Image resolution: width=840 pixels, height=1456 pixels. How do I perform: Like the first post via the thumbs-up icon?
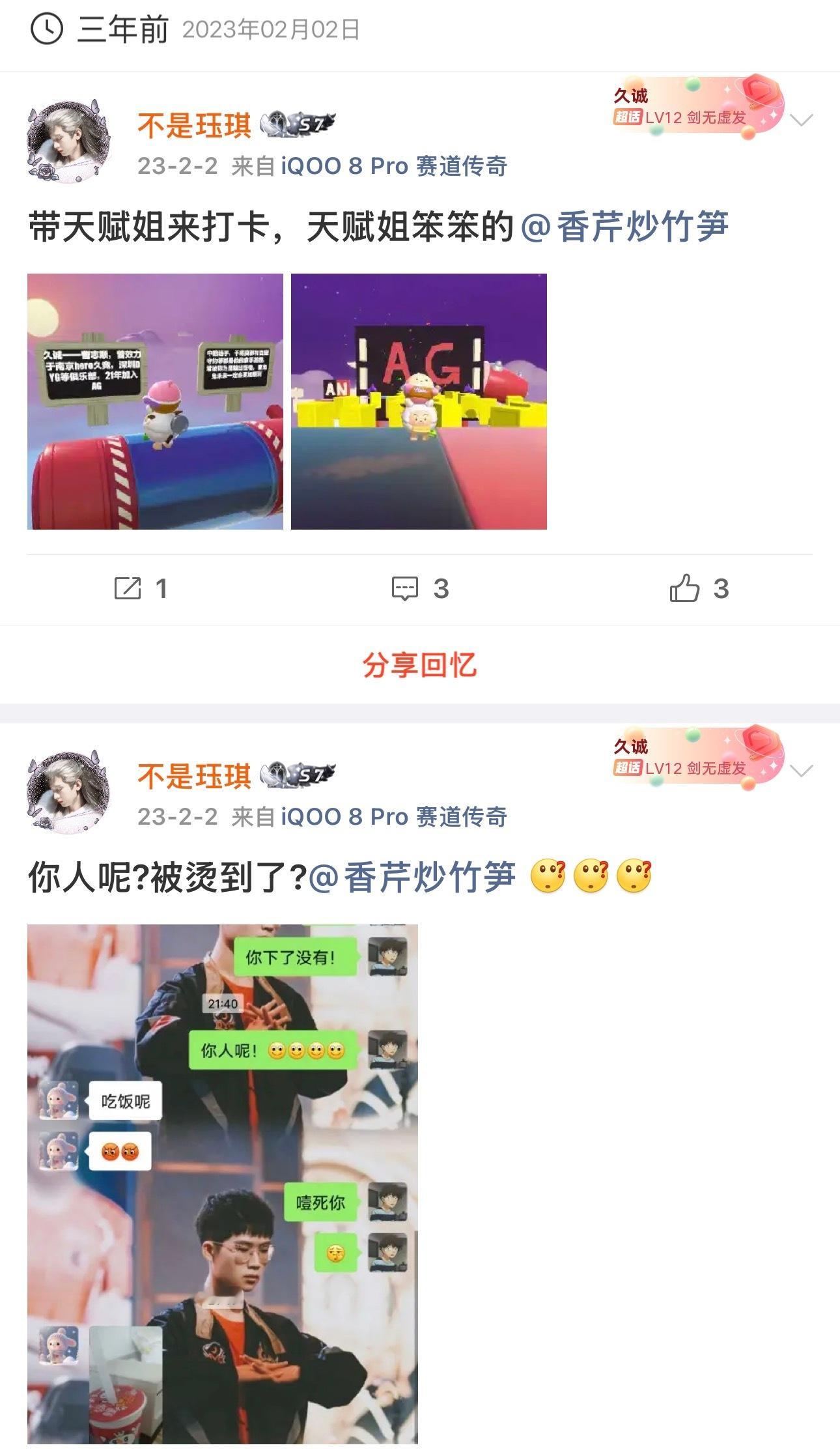pos(686,588)
